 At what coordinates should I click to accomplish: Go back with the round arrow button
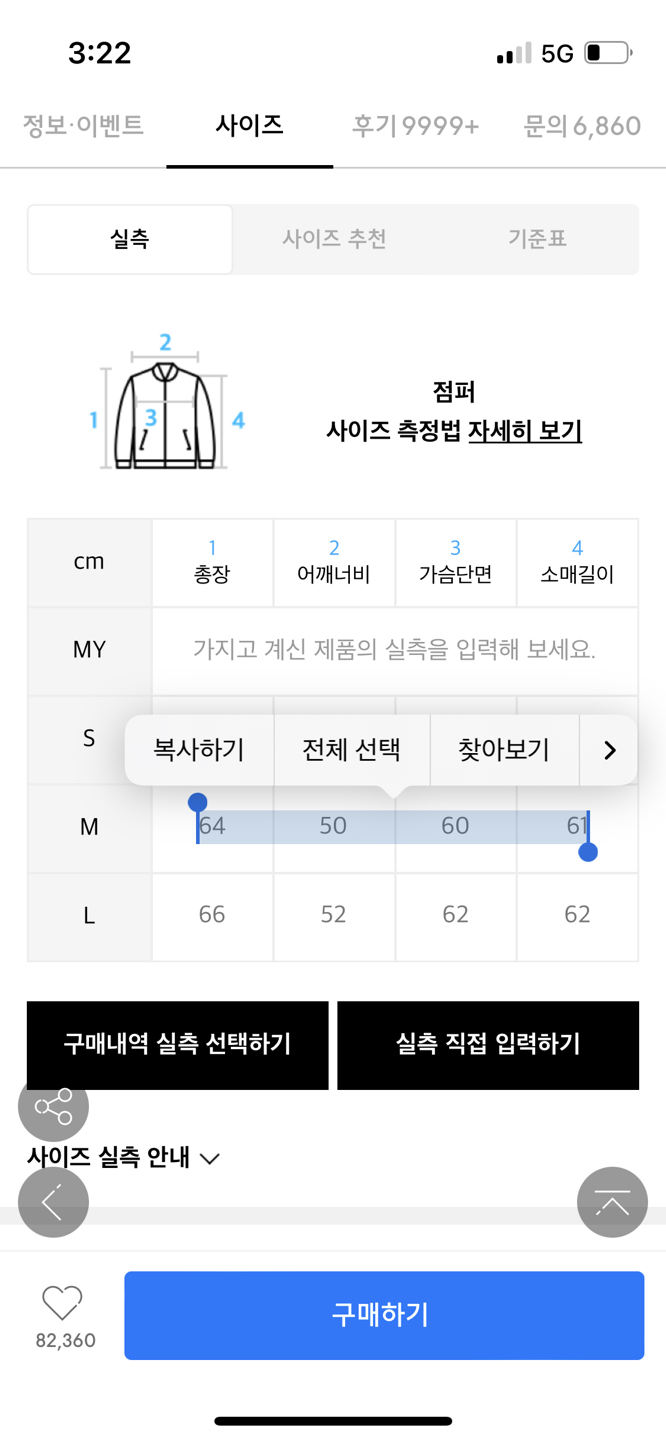pos(53,1202)
